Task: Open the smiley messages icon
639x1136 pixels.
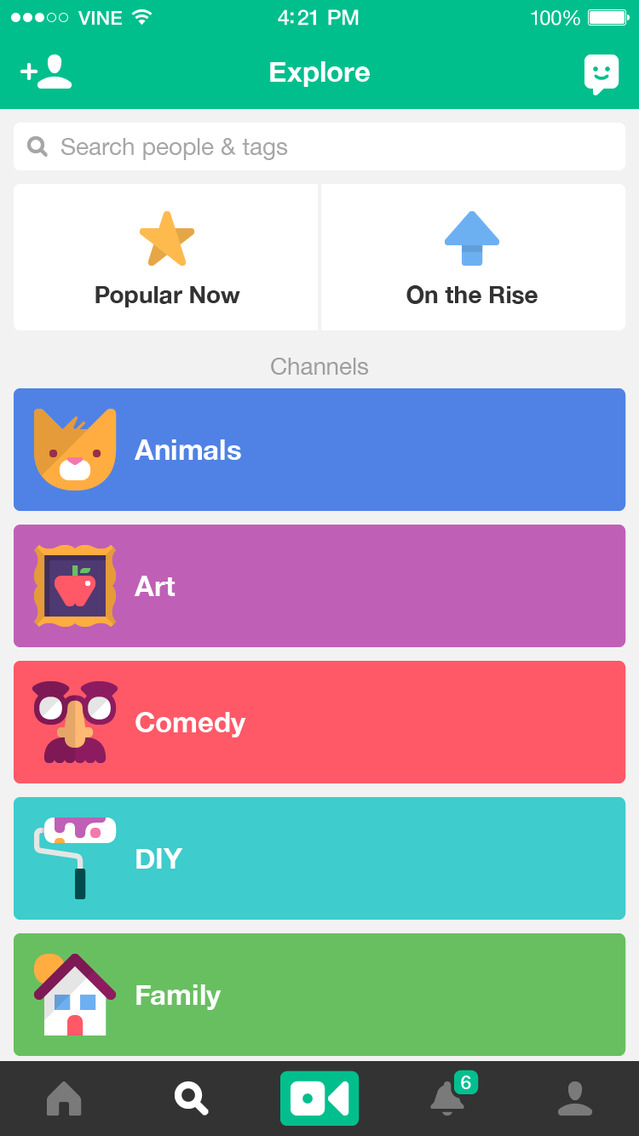Action: (x=600, y=74)
